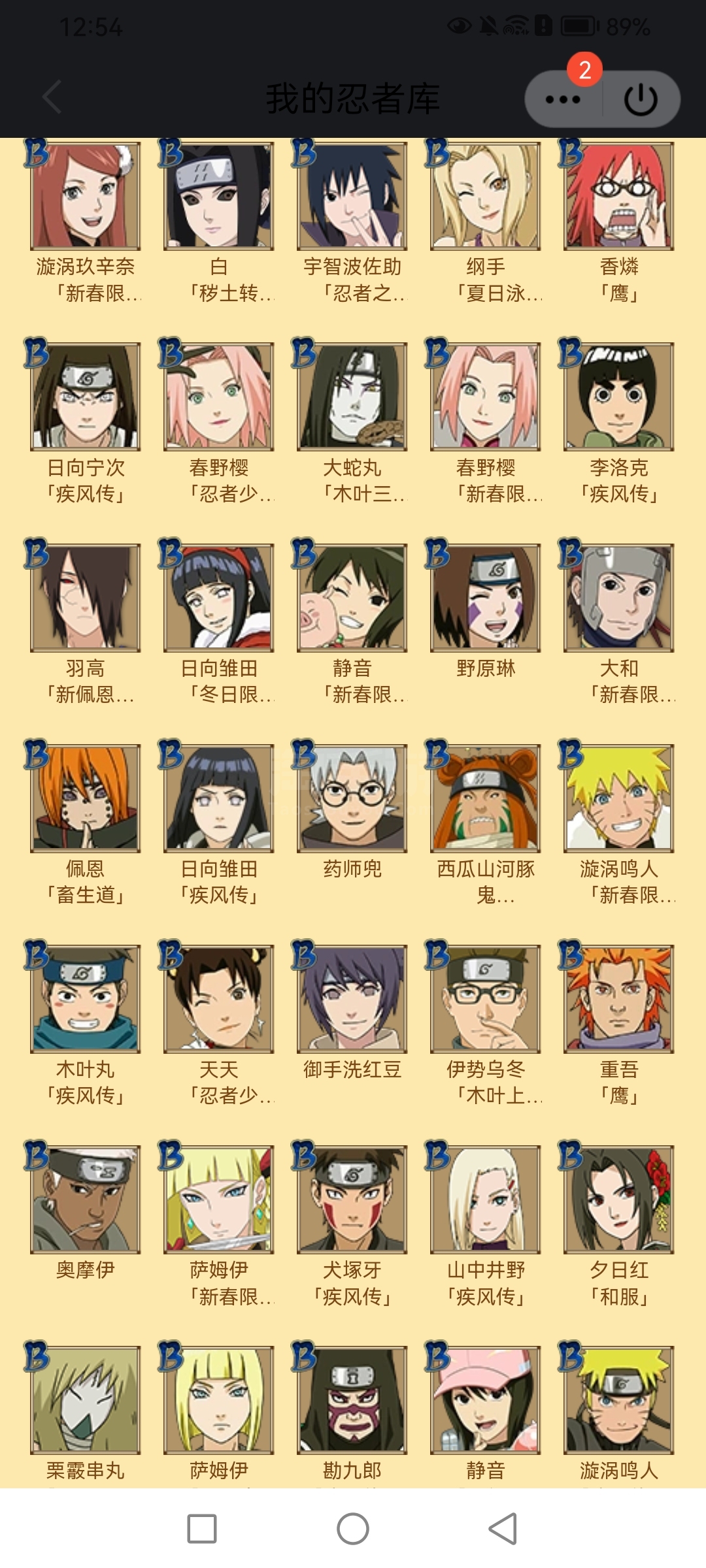Open the 奥摩伊 ninja card
The width and height of the screenshot is (706, 1568).
click(86, 1200)
